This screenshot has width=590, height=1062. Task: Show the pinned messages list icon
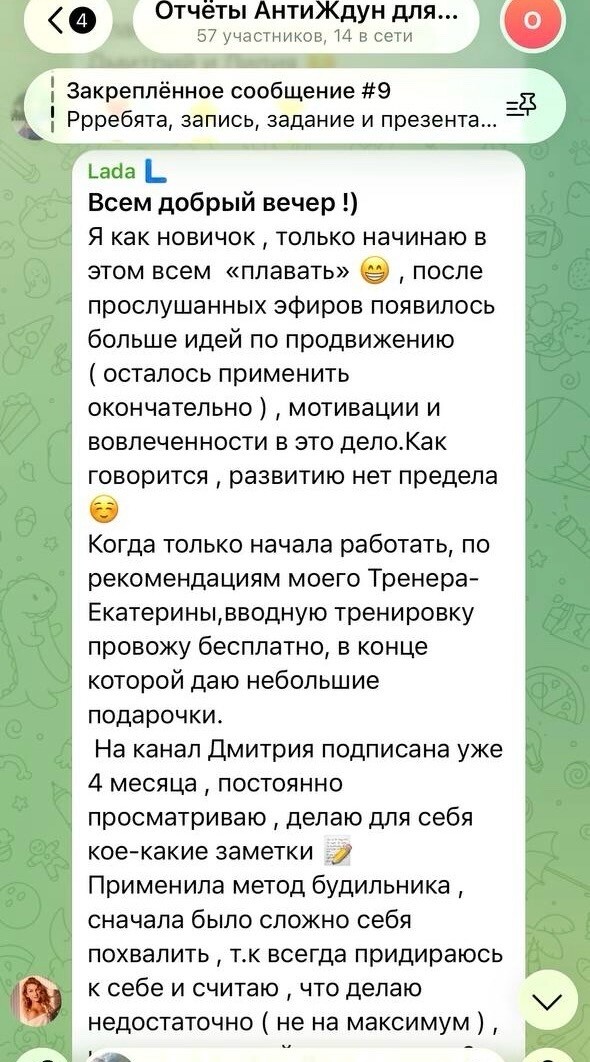(521, 106)
